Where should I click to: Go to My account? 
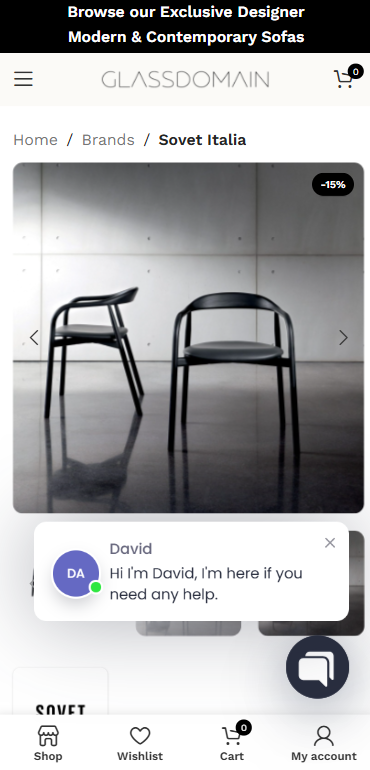pyautogui.click(x=324, y=743)
